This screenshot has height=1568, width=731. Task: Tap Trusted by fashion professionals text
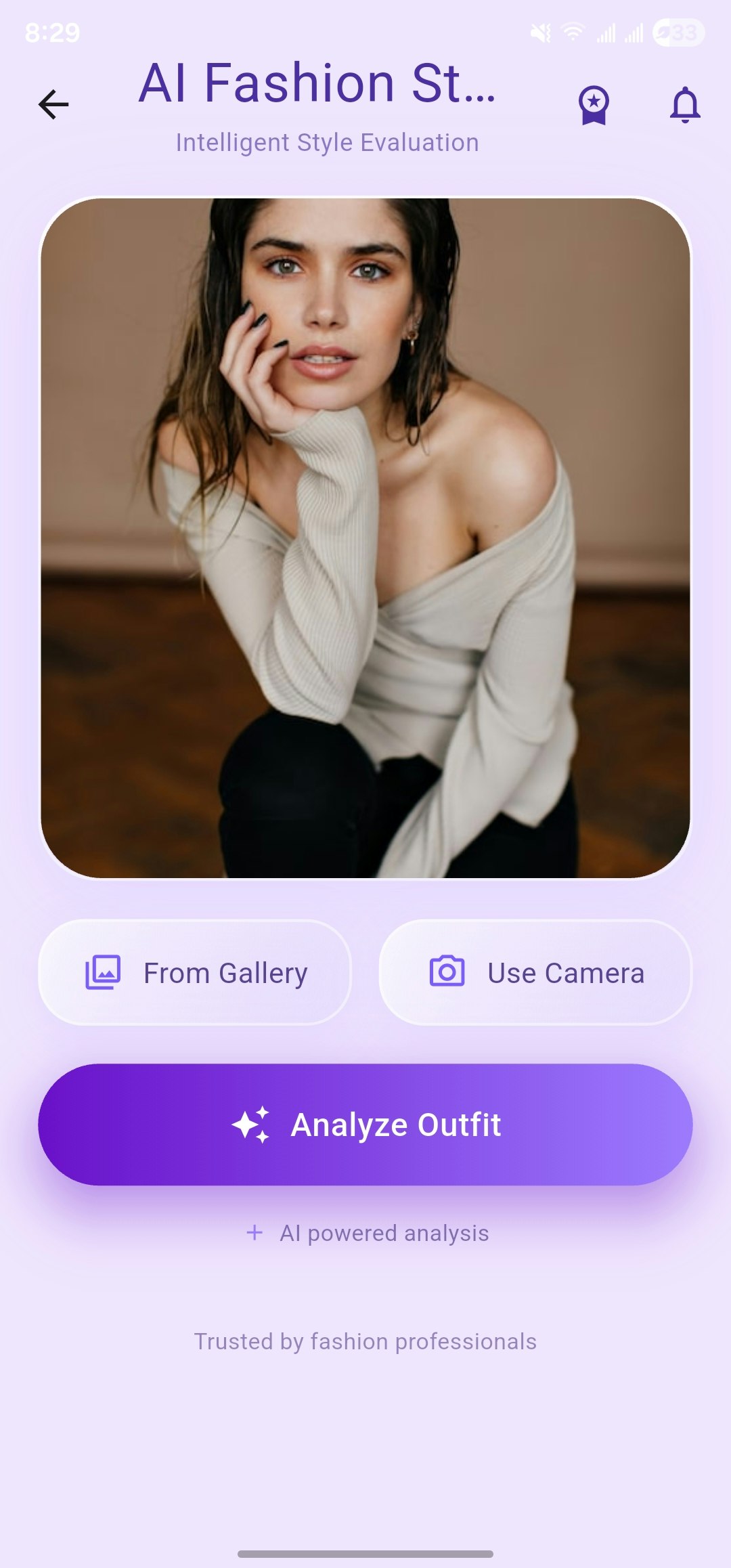(365, 1341)
